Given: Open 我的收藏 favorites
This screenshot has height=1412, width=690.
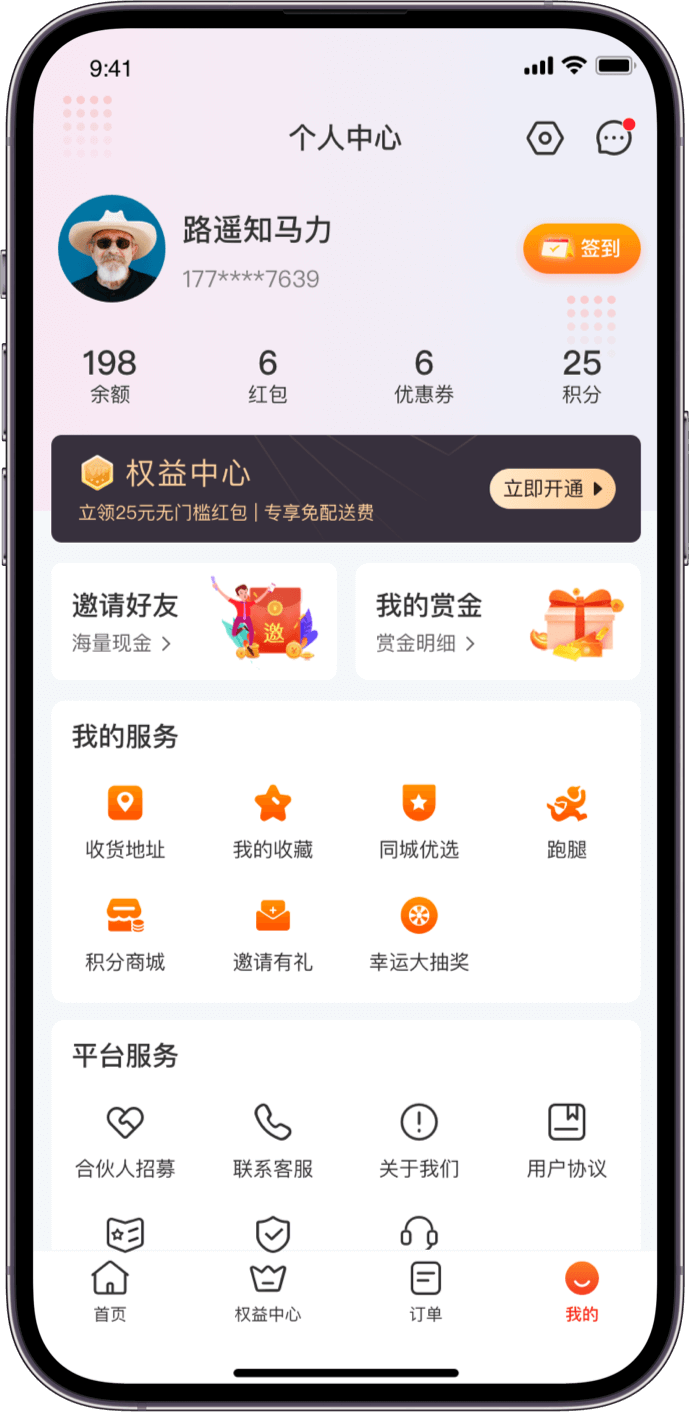Looking at the screenshot, I should click(272, 822).
